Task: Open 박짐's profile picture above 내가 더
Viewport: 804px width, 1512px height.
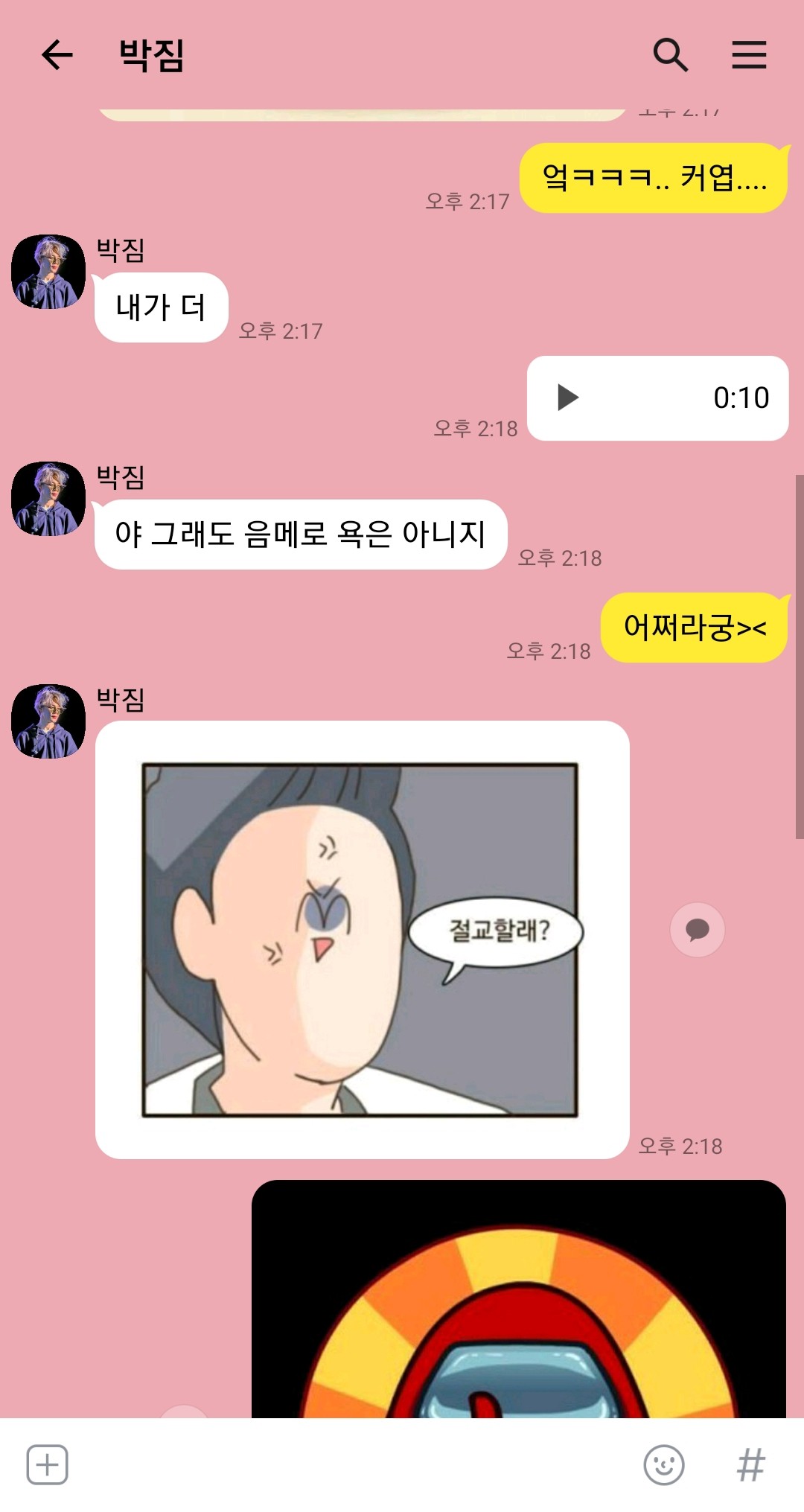Action: click(48, 272)
